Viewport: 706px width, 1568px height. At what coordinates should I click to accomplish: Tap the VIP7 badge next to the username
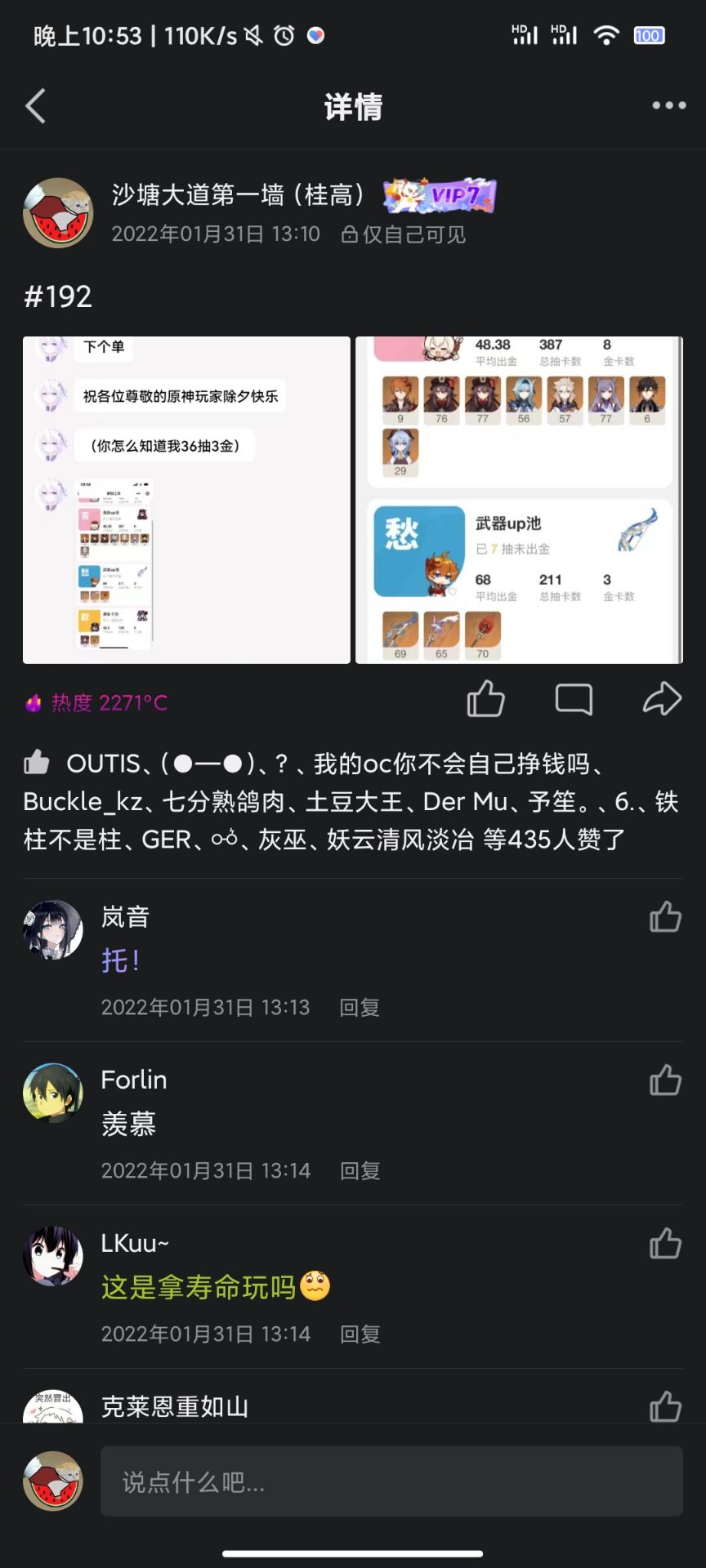[440, 196]
